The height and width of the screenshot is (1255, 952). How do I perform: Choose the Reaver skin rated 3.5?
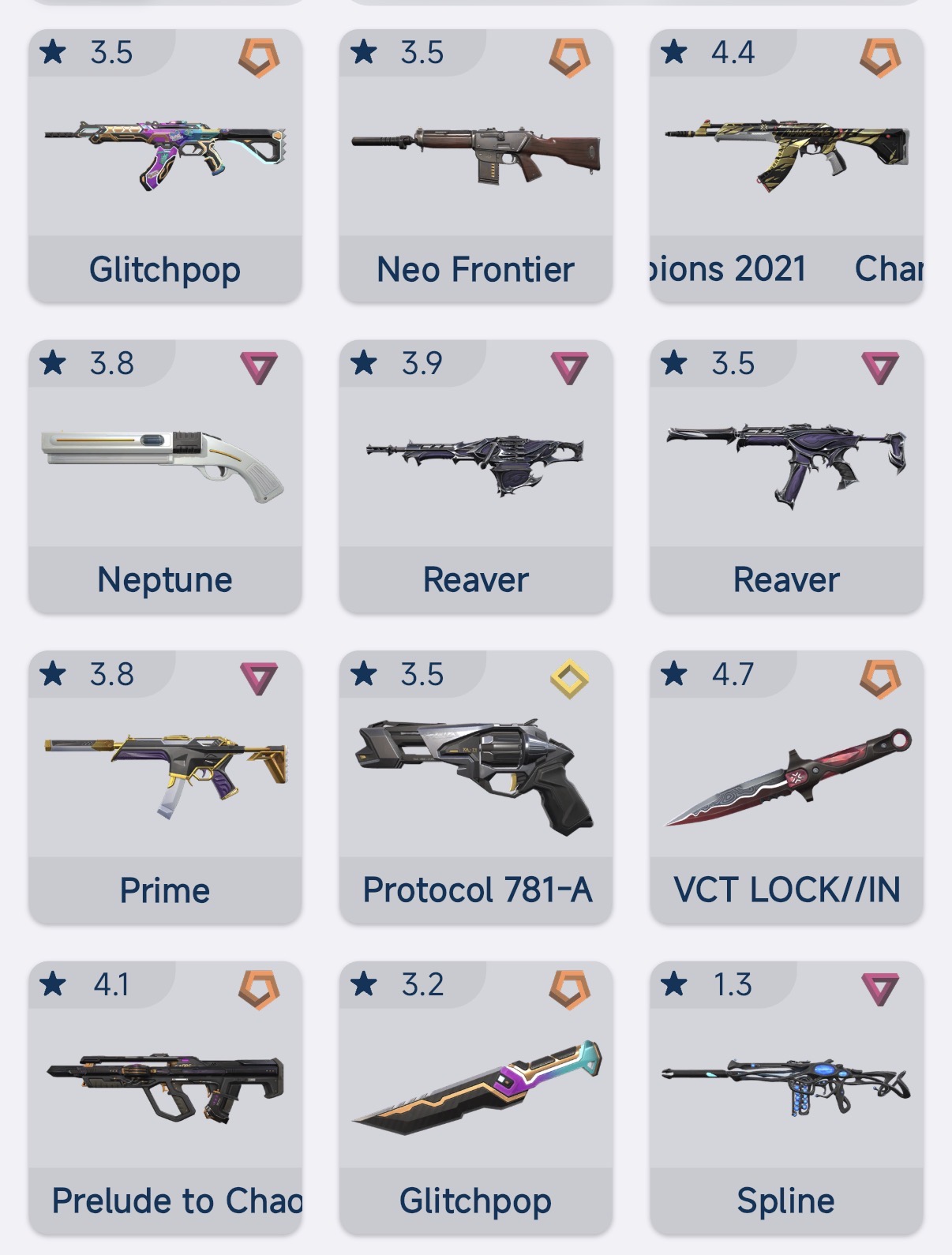(786, 476)
